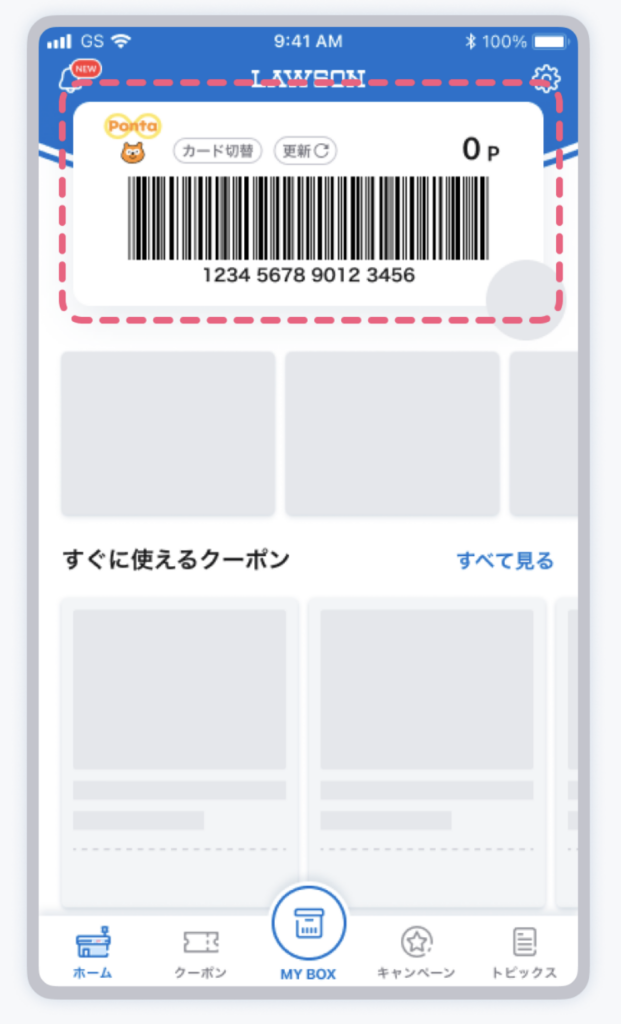Refresh points with the 更新 button
The height and width of the screenshot is (1024, 621).
tap(305, 151)
